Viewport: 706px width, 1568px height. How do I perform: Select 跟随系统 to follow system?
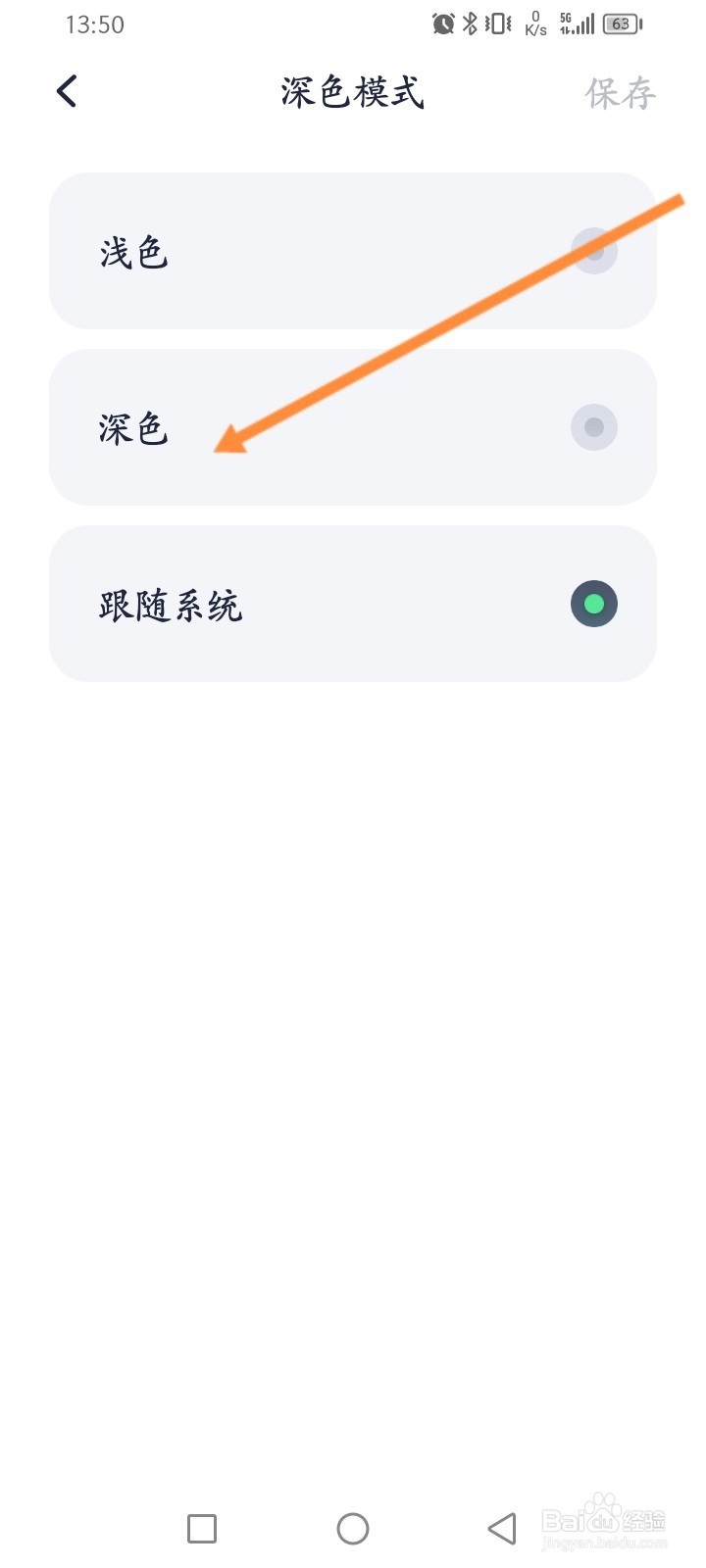(353, 604)
